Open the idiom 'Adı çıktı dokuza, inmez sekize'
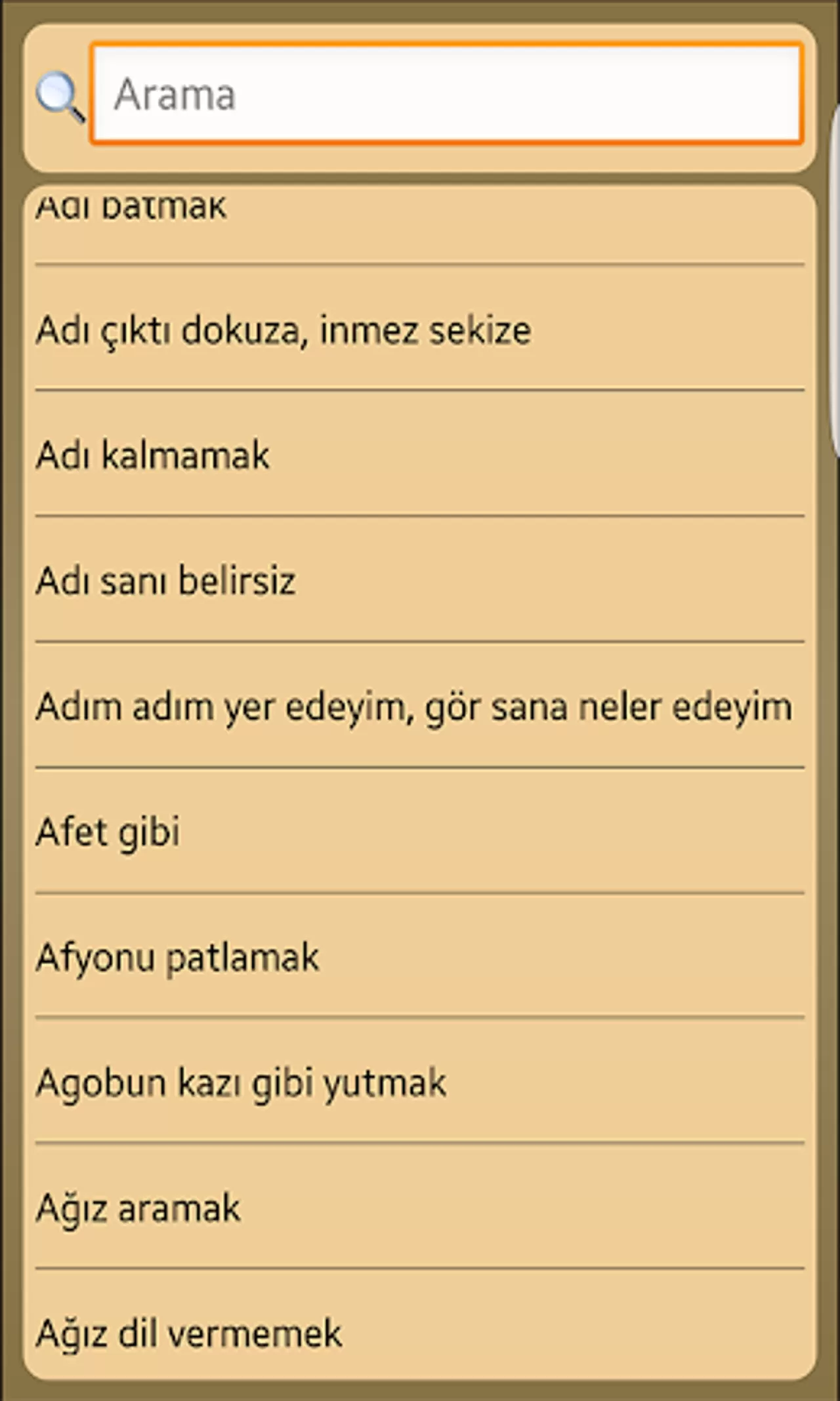This screenshot has width=840, height=1401. point(283,330)
